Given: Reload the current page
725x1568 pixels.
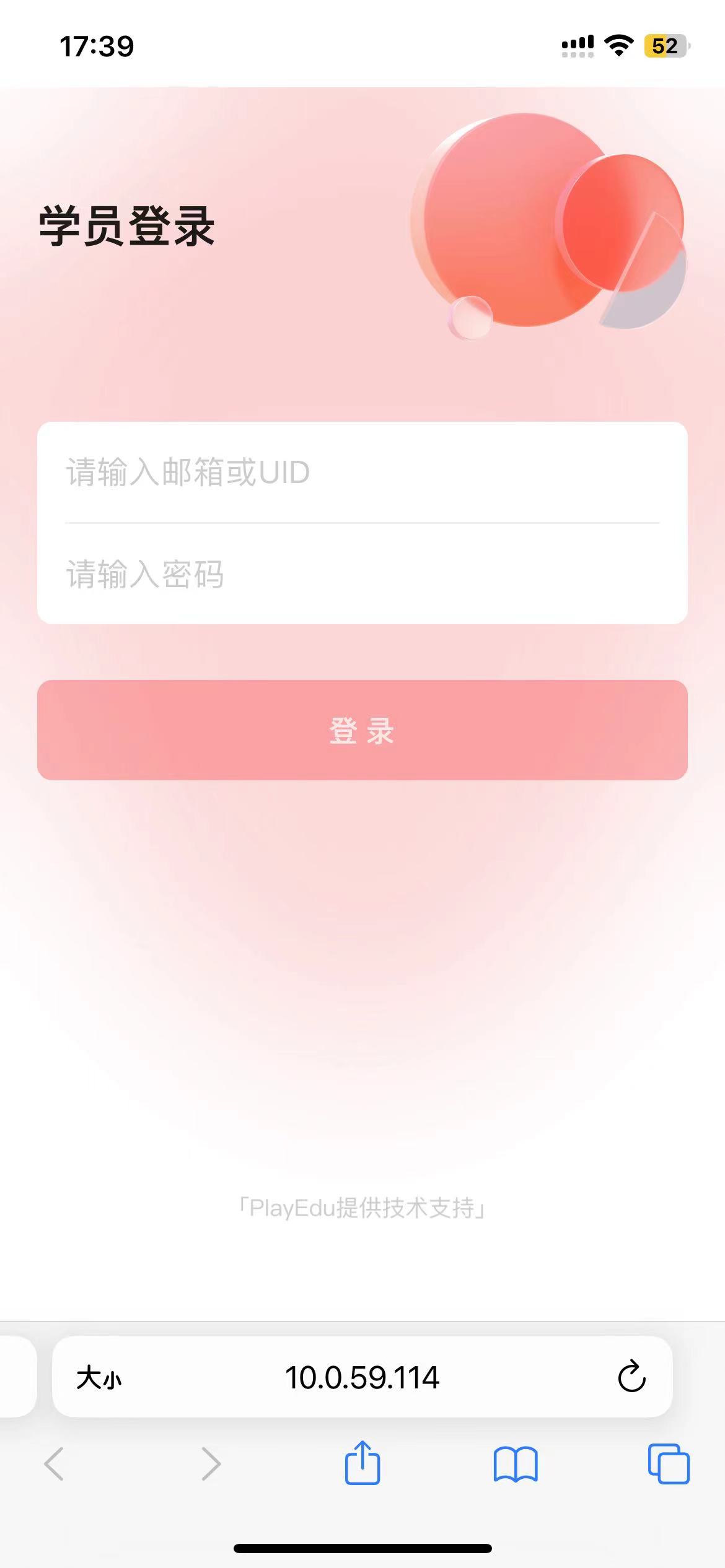Looking at the screenshot, I should (632, 1376).
